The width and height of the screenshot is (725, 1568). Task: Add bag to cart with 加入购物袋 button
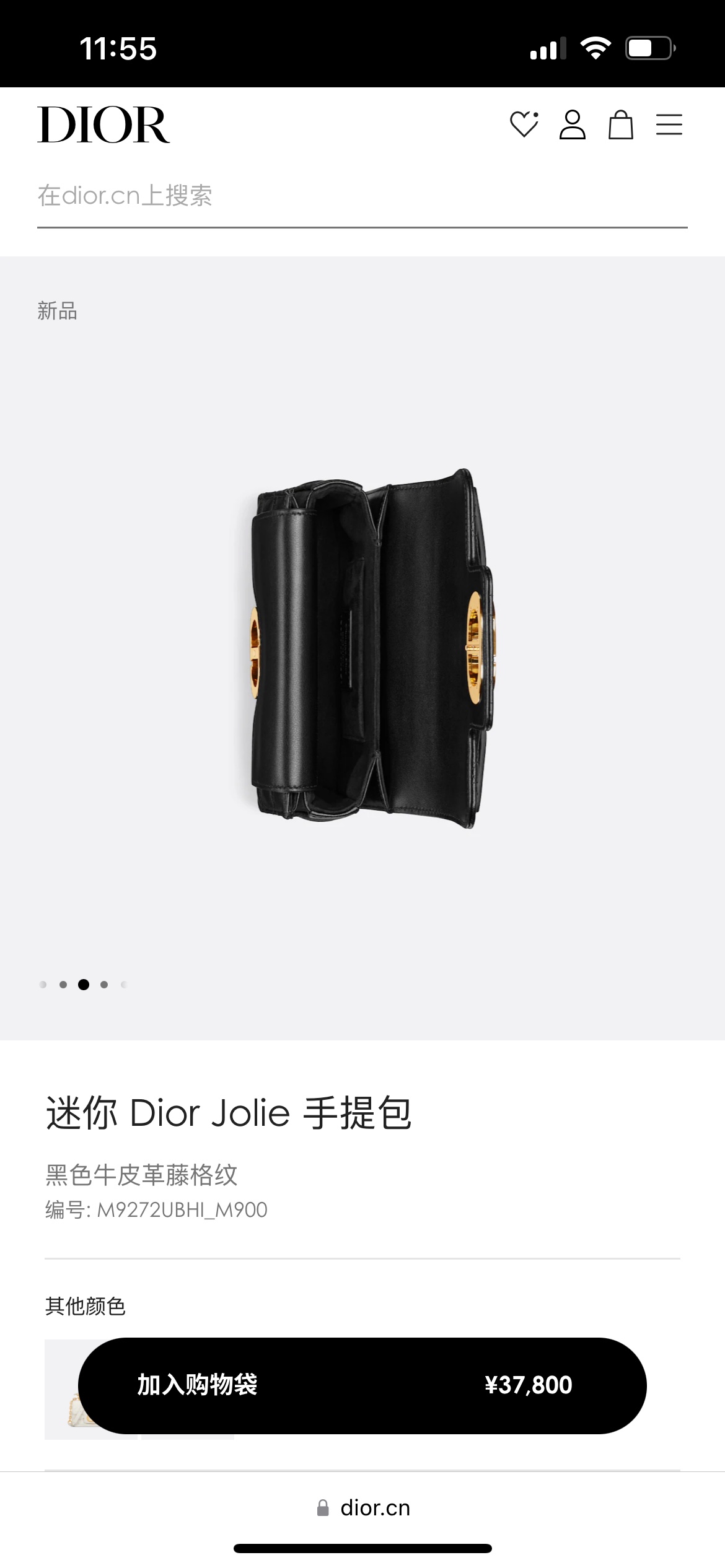[x=362, y=1385]
